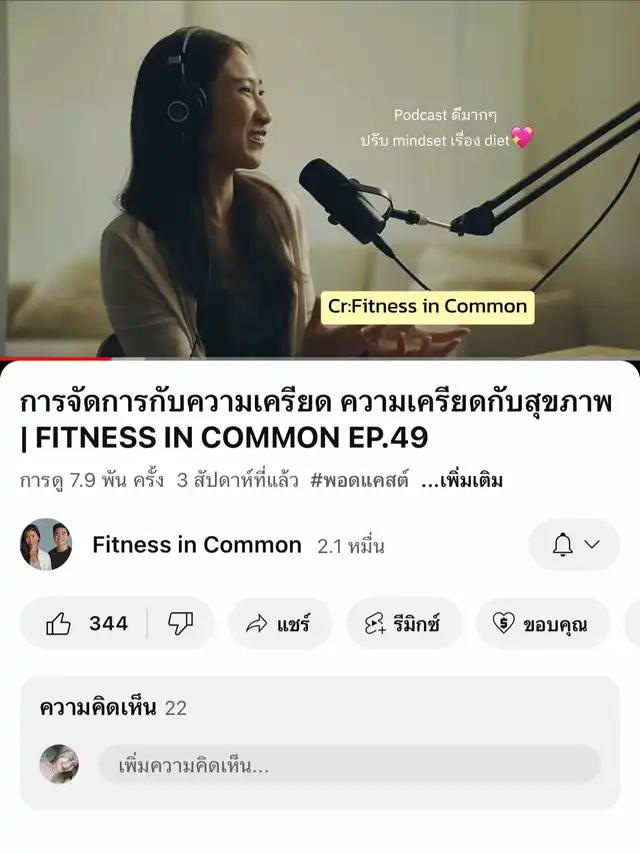Open the ความคิดเห็น comments section

112,708
